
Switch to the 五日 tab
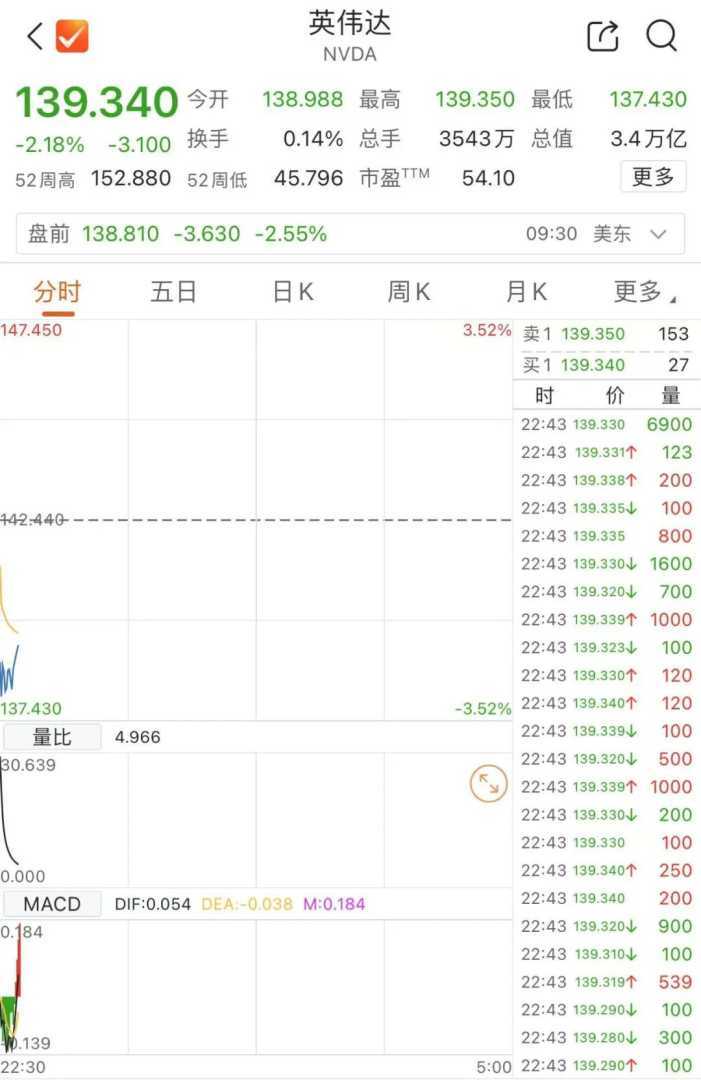174,292
